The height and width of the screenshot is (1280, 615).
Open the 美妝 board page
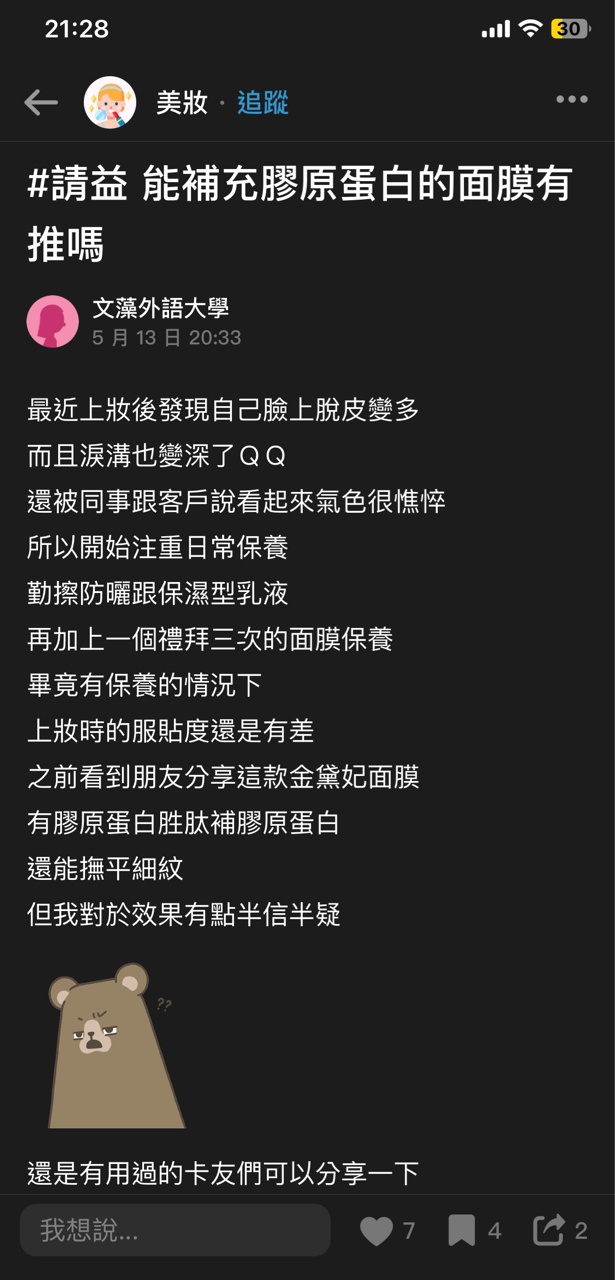[x=181, y=102]
